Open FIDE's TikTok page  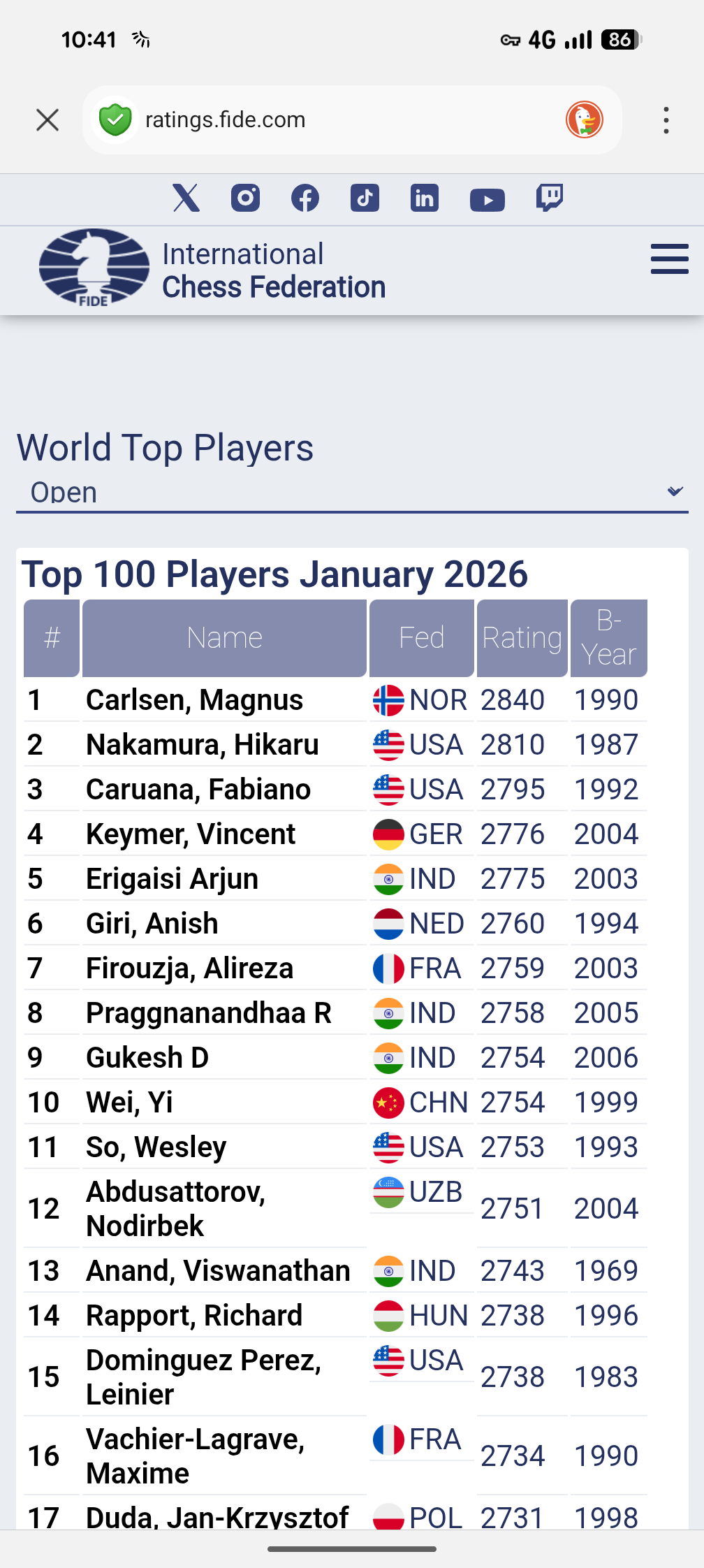click(x=365, y=198)
